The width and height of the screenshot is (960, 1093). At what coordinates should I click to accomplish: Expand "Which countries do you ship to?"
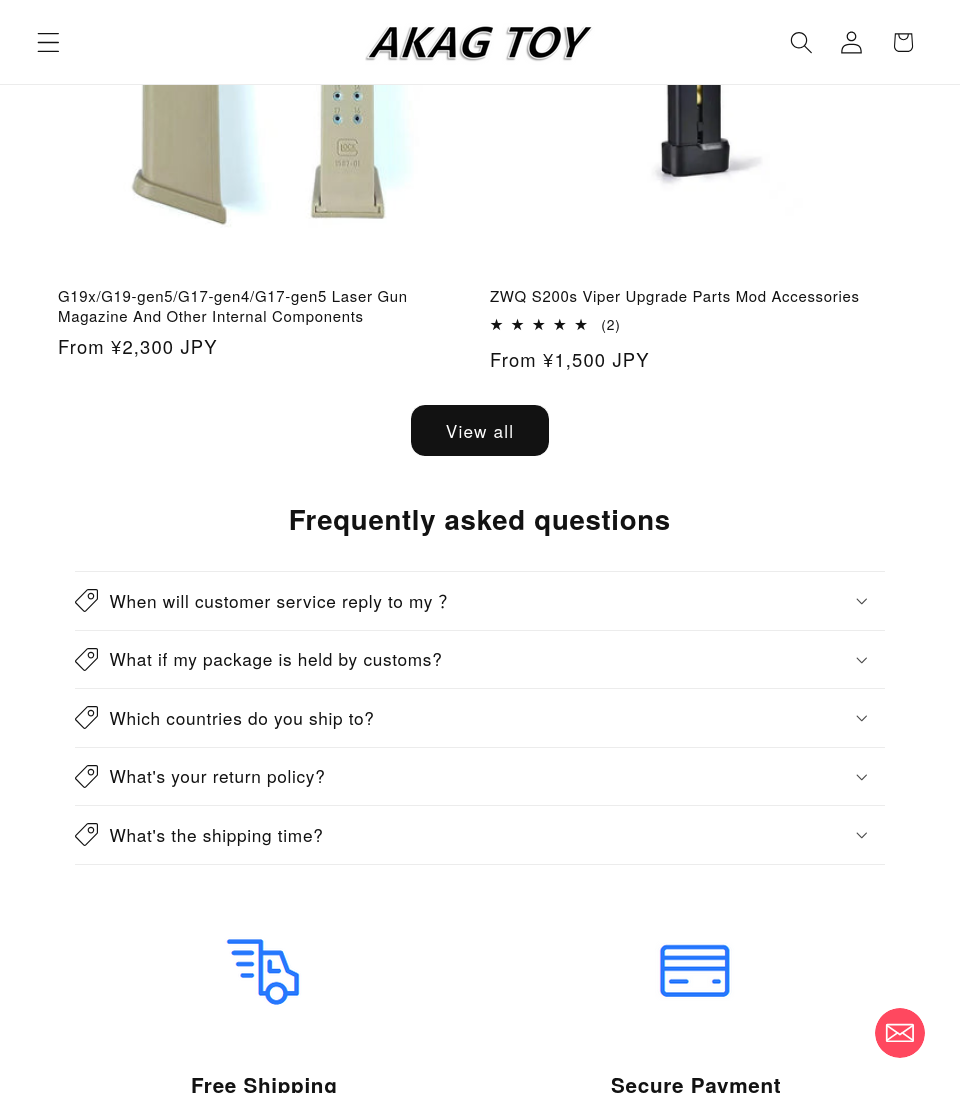479,718
